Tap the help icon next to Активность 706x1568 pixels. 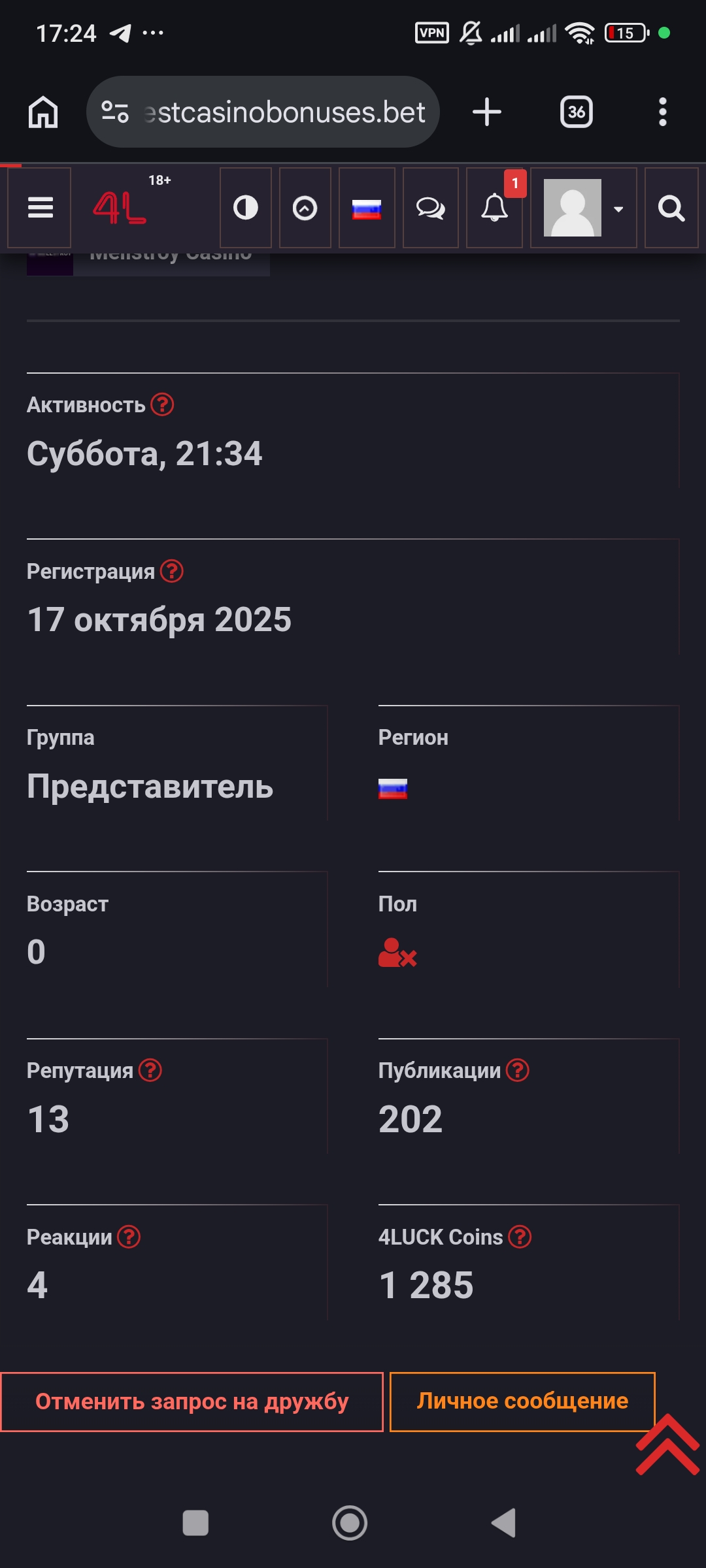162,404
